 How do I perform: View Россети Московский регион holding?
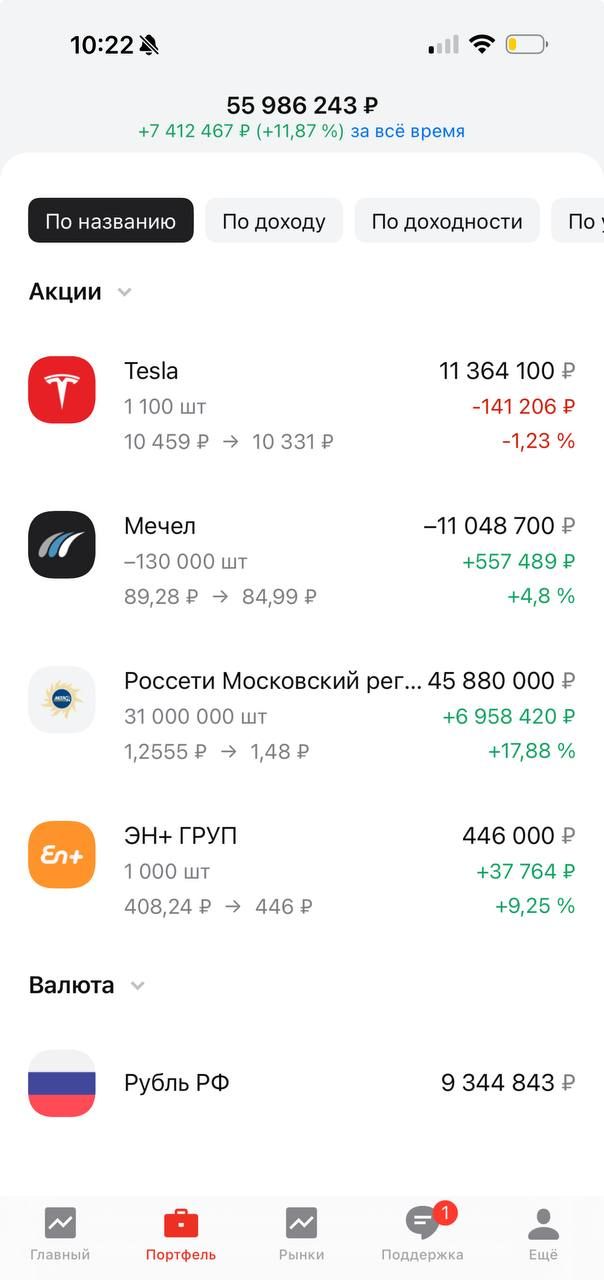301,715
